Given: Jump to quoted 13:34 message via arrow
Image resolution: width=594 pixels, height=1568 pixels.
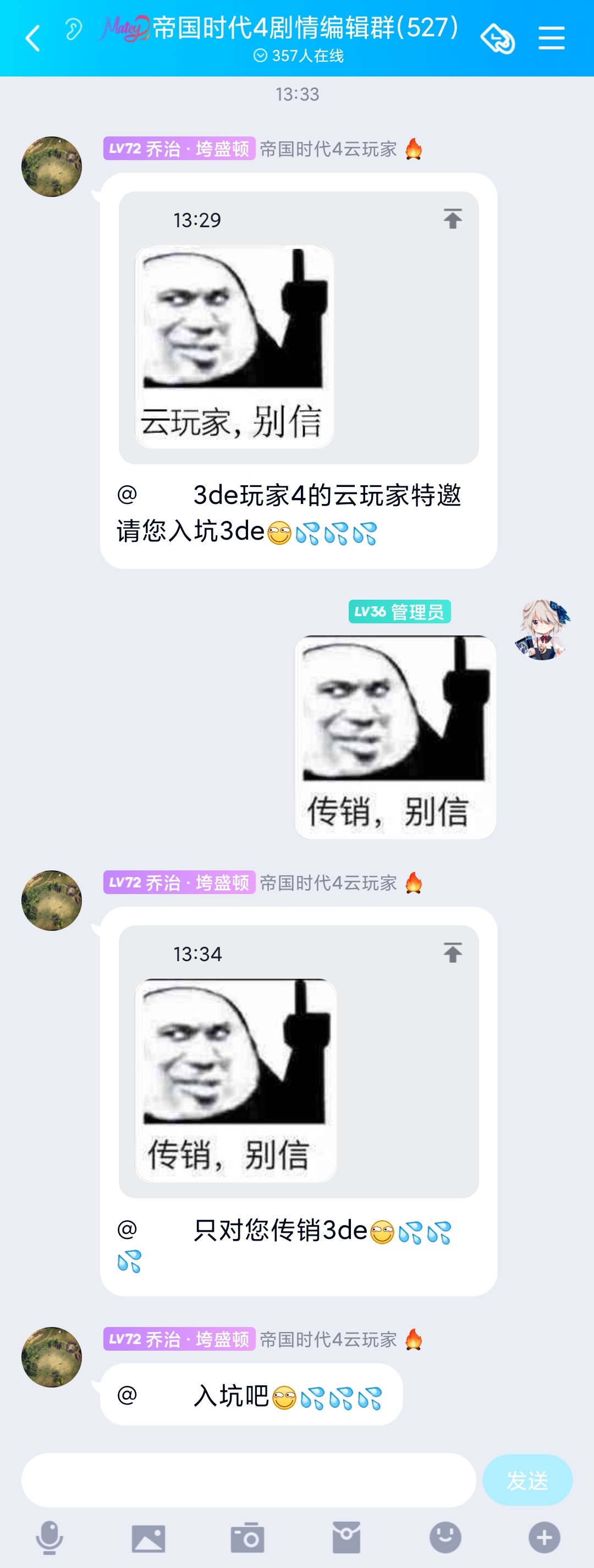Looking at the screenshot, I should point(452,952).
